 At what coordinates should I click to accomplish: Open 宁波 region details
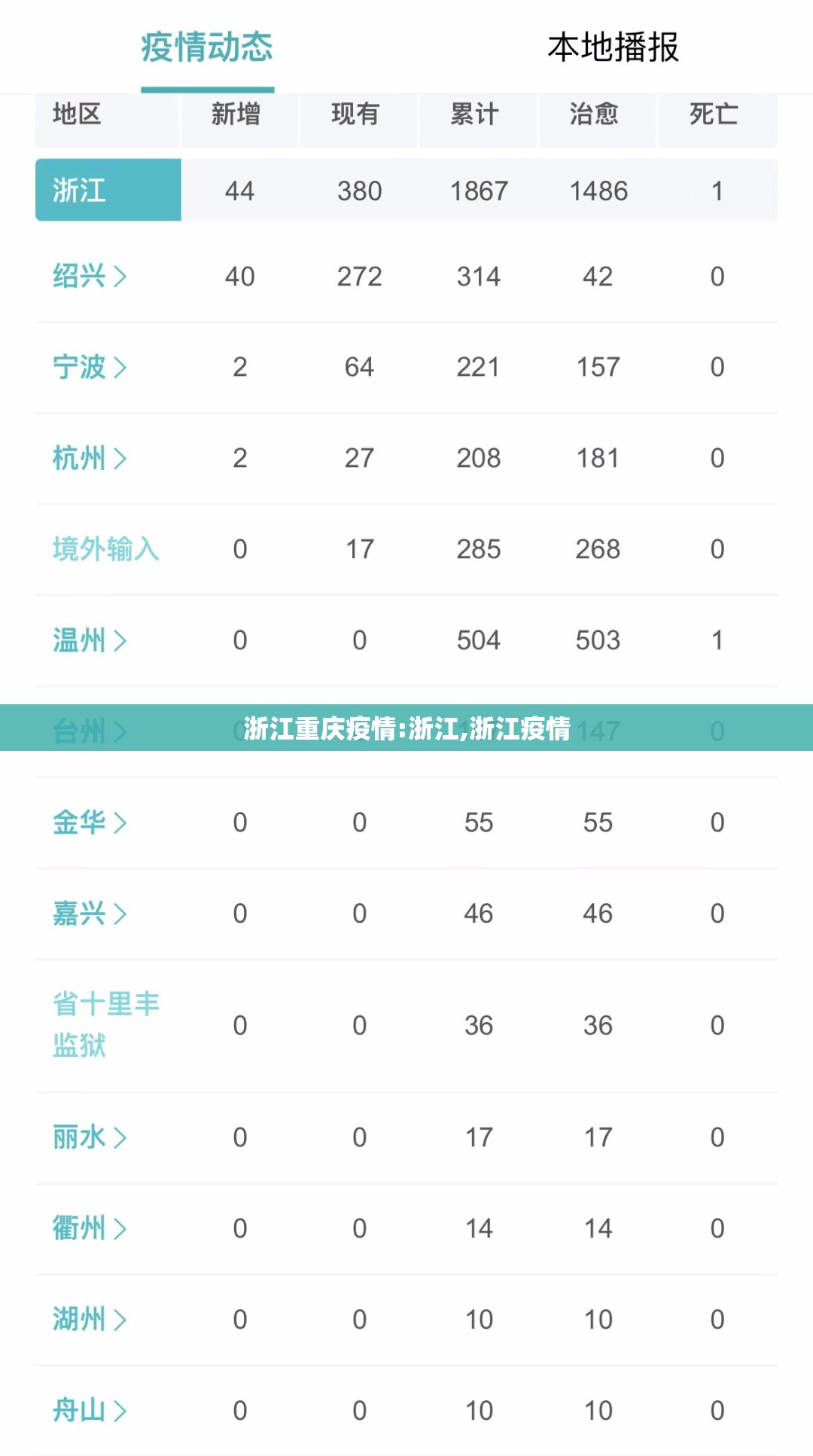click(x=90, y=368)
